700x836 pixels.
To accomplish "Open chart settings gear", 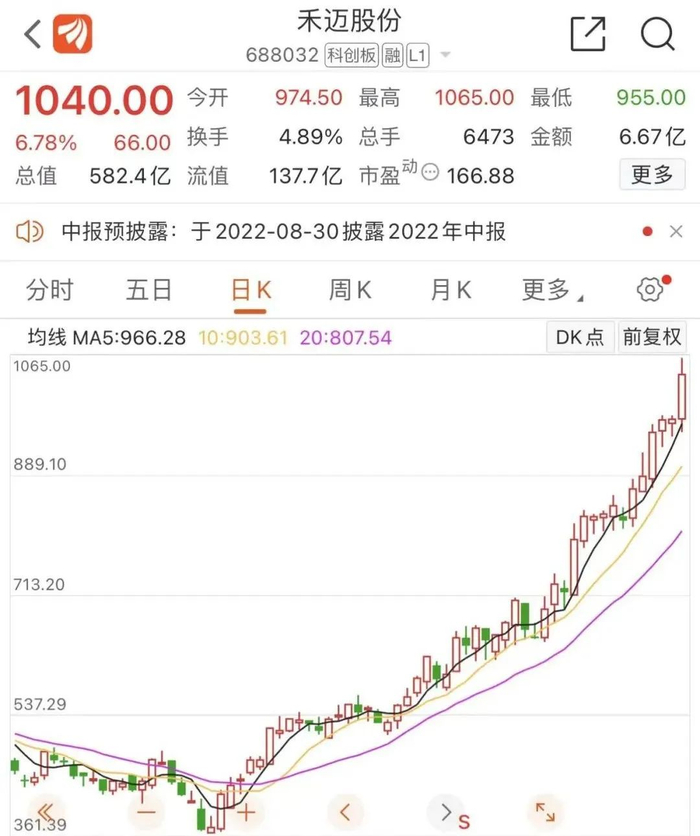I will click(651, 290).
